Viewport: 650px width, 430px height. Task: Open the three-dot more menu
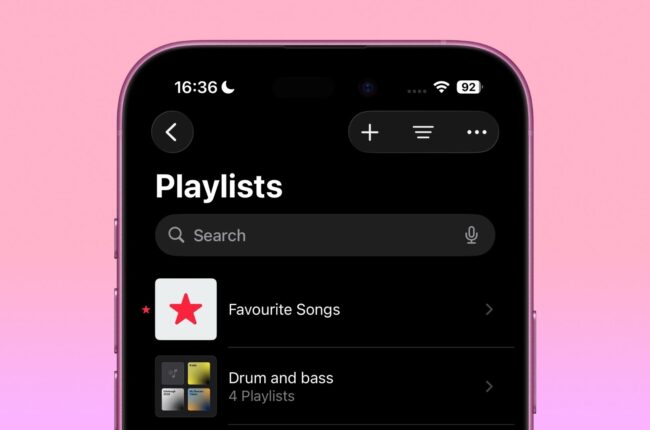(476, 132)
